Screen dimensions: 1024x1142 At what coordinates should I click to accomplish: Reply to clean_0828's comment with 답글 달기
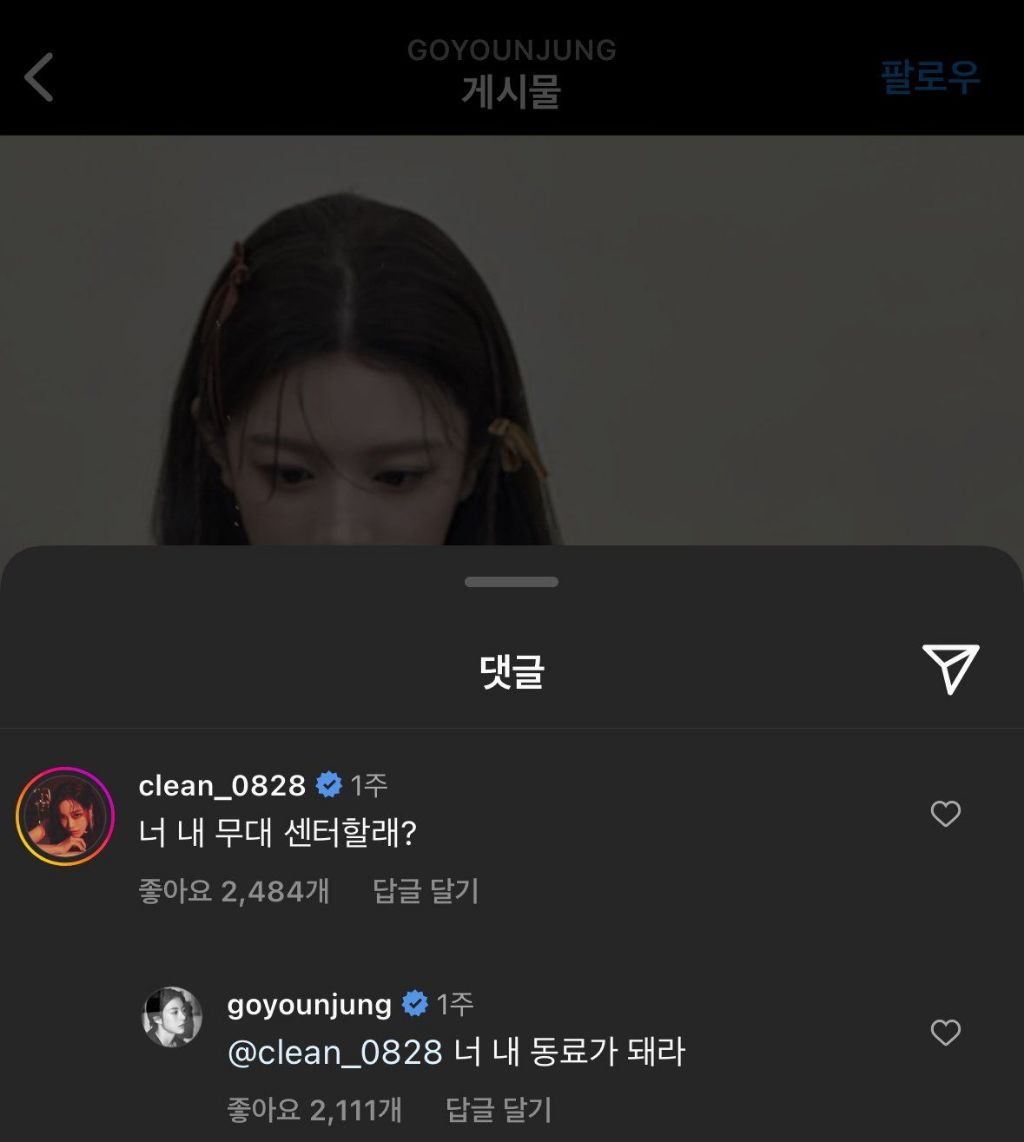tap(425, 890)
